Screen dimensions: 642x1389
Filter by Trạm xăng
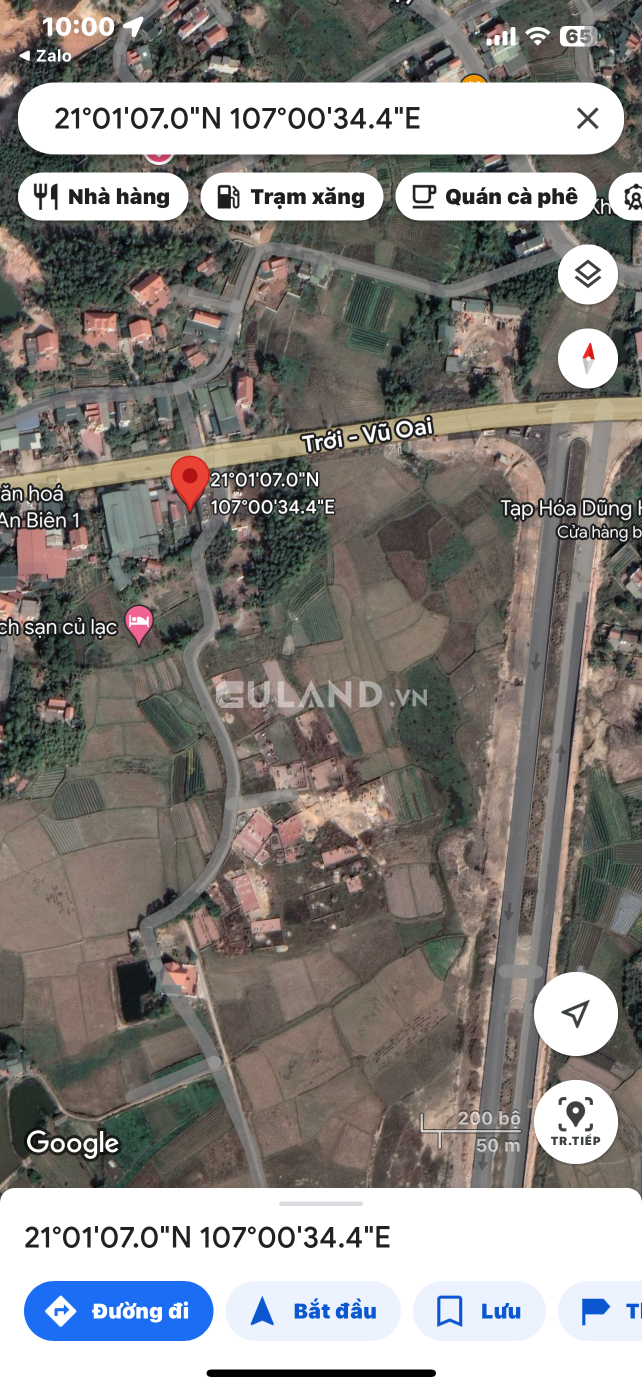tap(291, 196)
